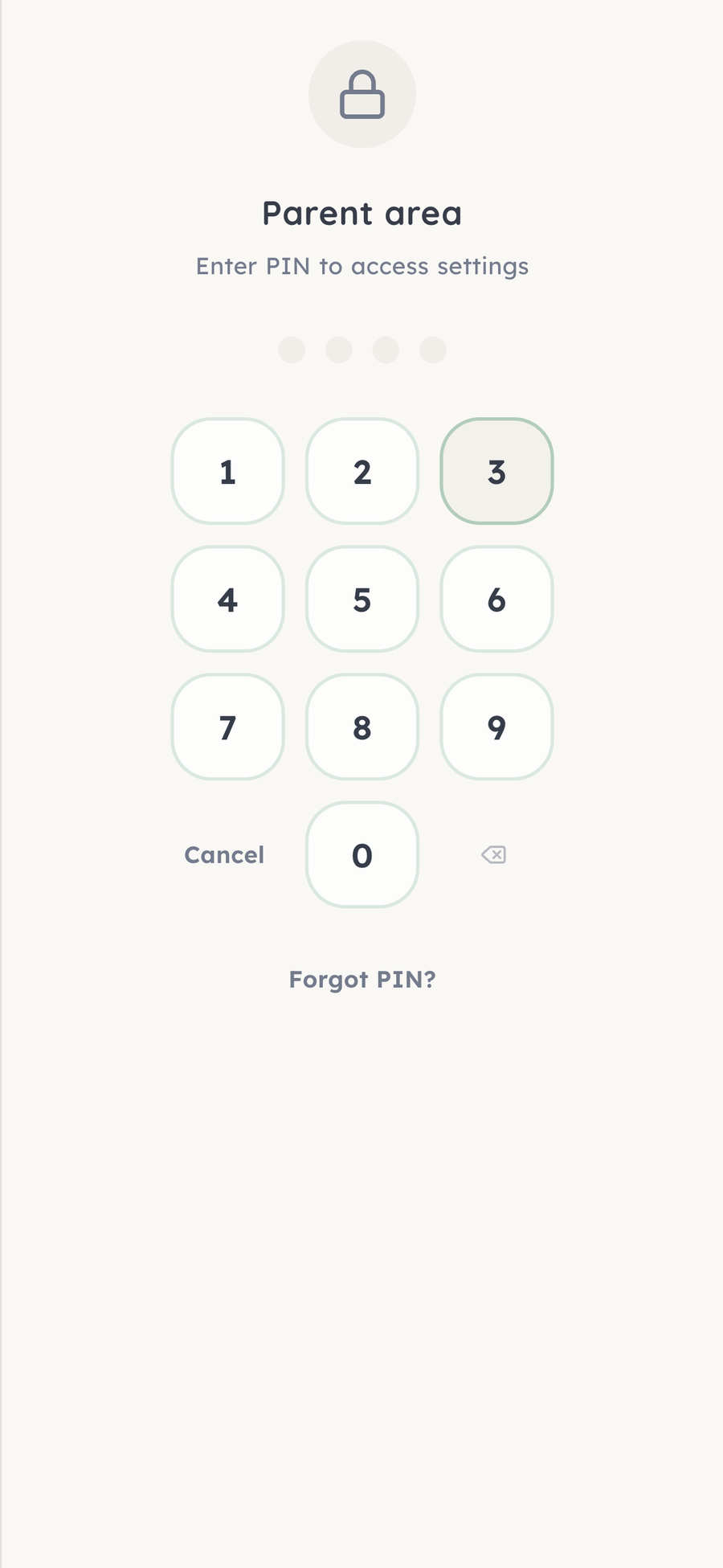The image size is (723, 1568).
Task: Tap the number 8 key
Action: 362,727
